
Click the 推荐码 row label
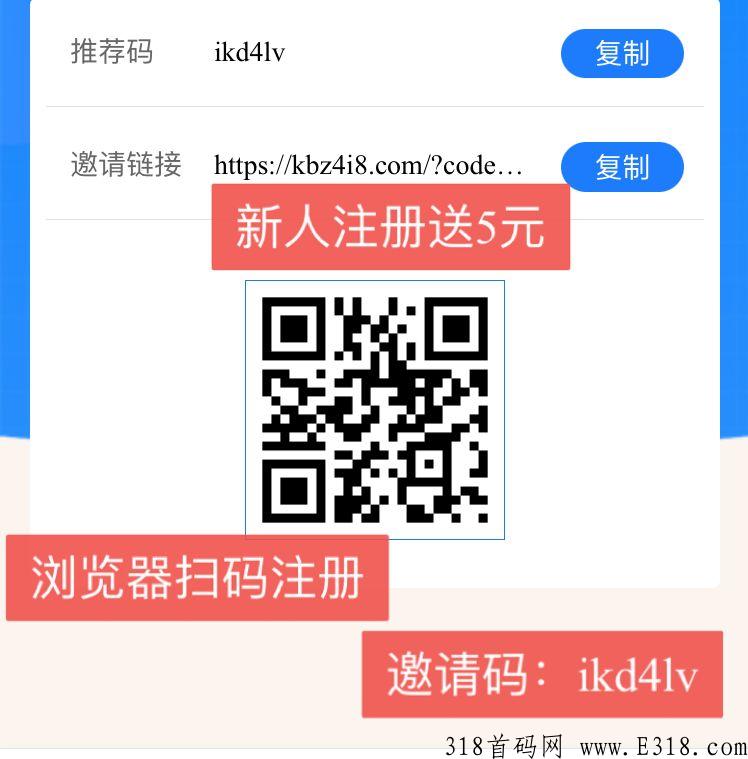(x=110, y=53)
